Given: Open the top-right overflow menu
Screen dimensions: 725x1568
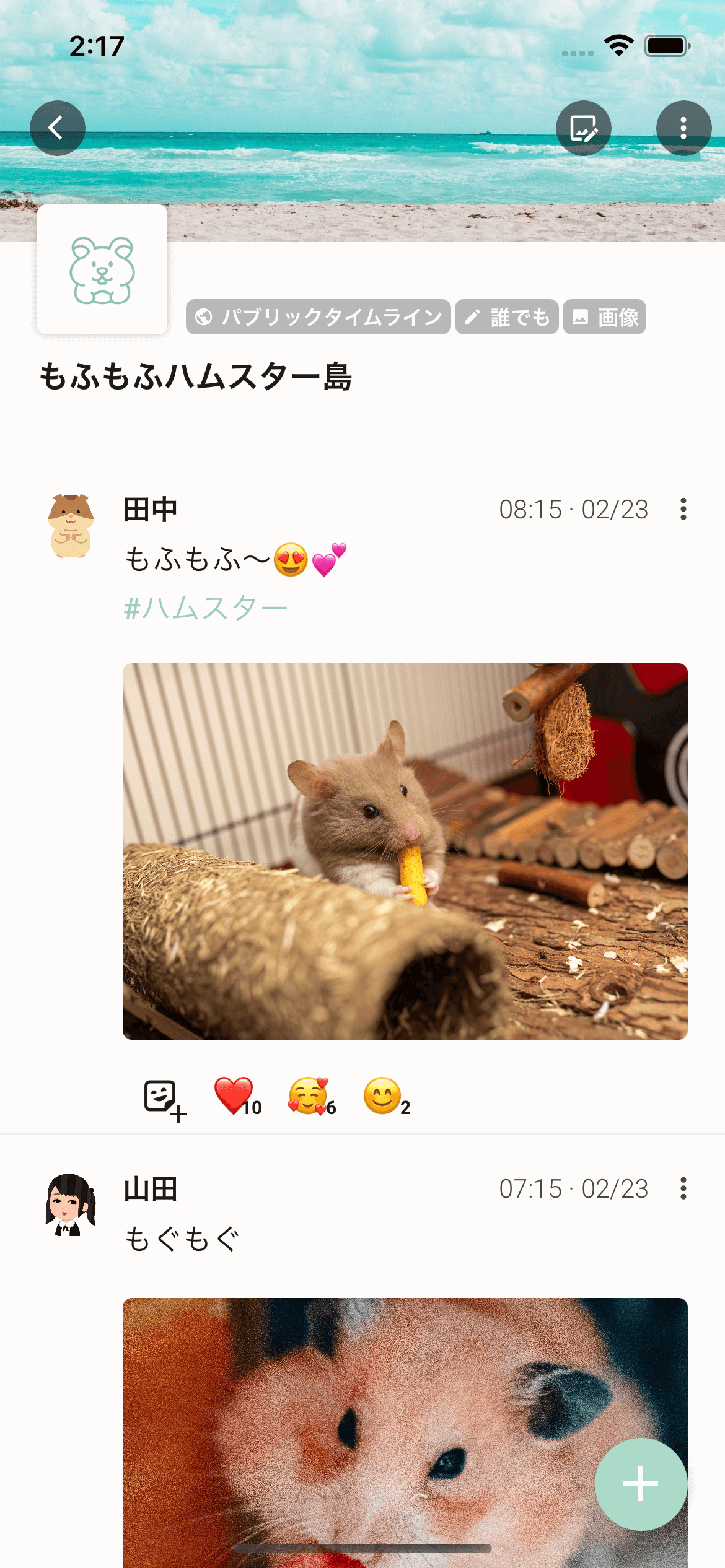Looking at the screenshot, I should tap(683, 128).
